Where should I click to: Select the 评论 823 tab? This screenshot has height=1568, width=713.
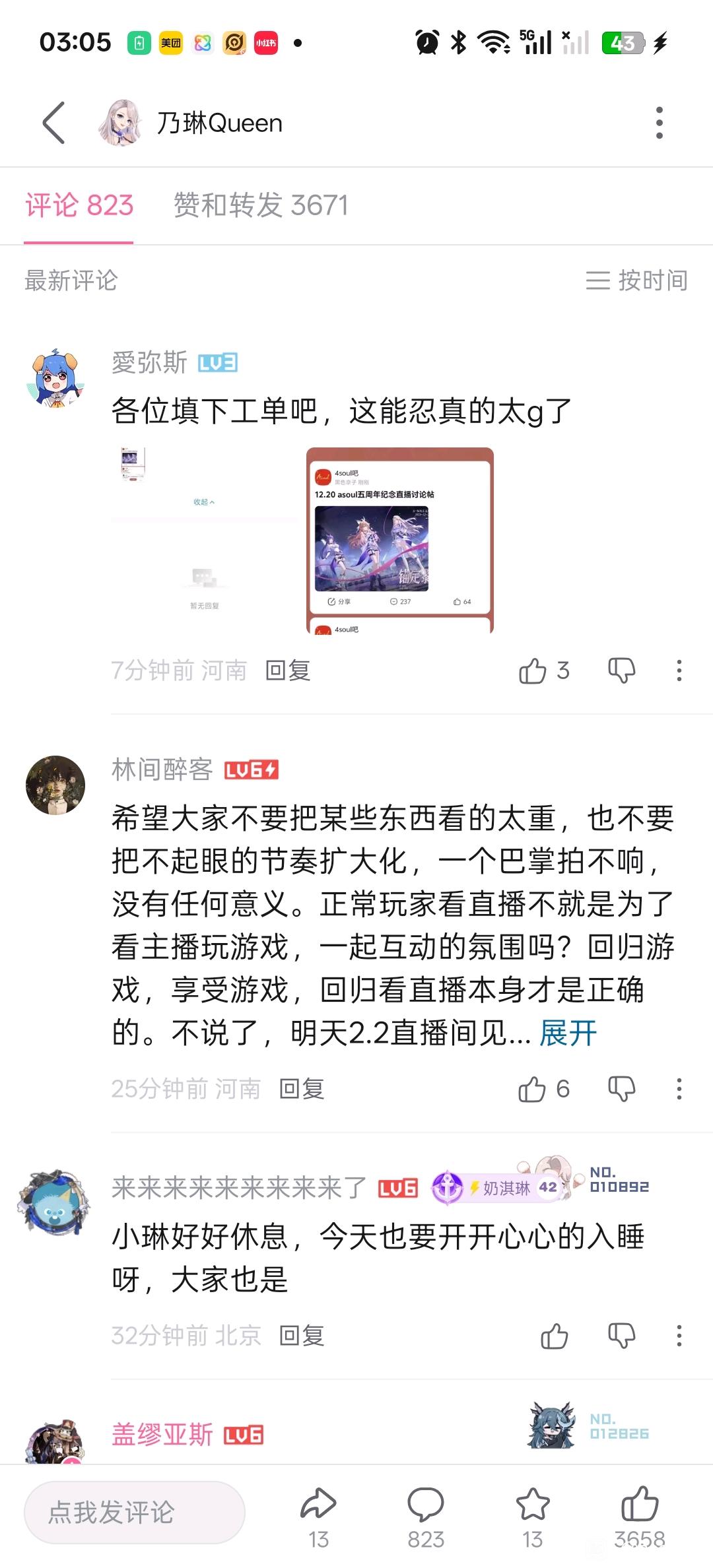click(79, 205)
